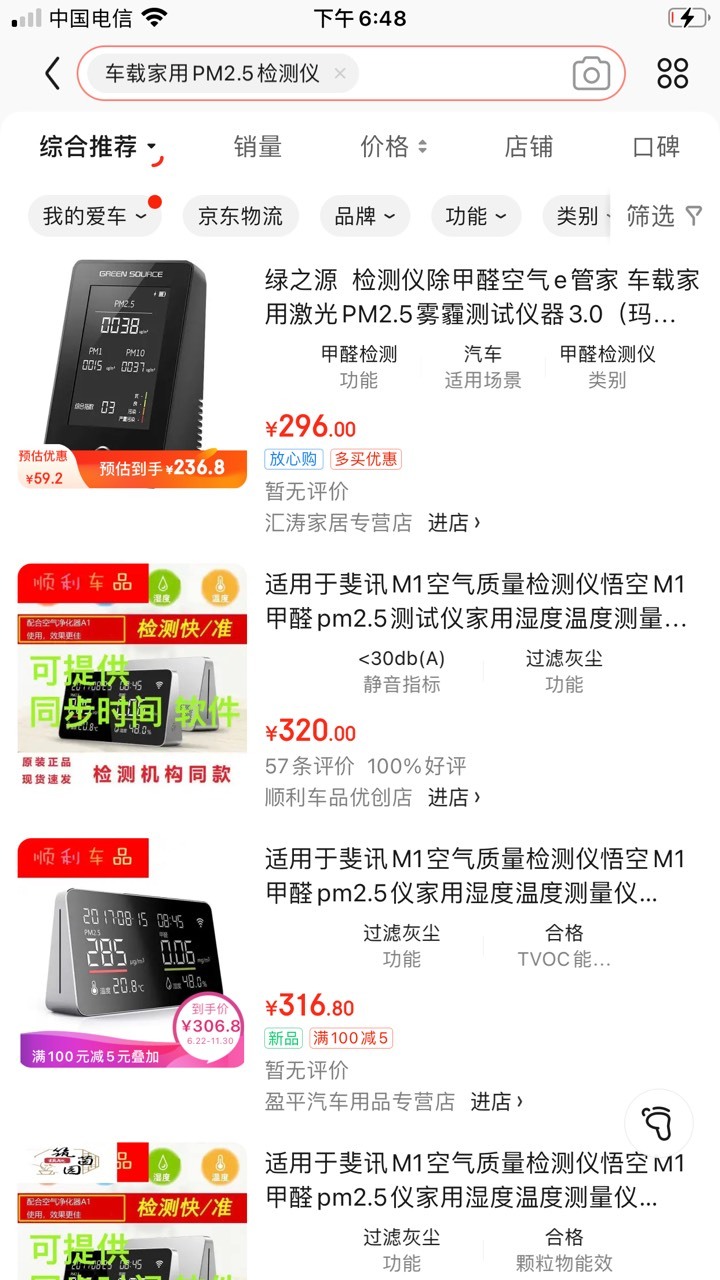Switch to the 店铺 tab
Screen dimensions: 720x1280
(x=529, y=147)
